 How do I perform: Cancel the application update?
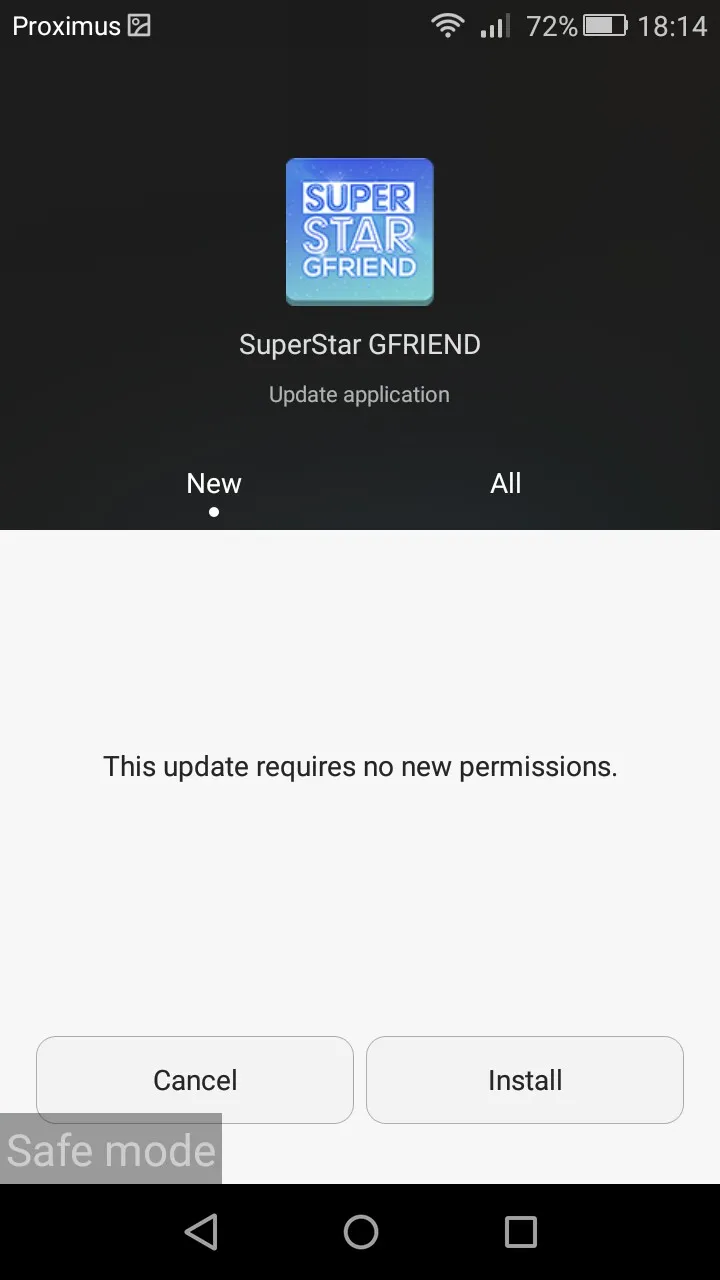coord(195,1080)
